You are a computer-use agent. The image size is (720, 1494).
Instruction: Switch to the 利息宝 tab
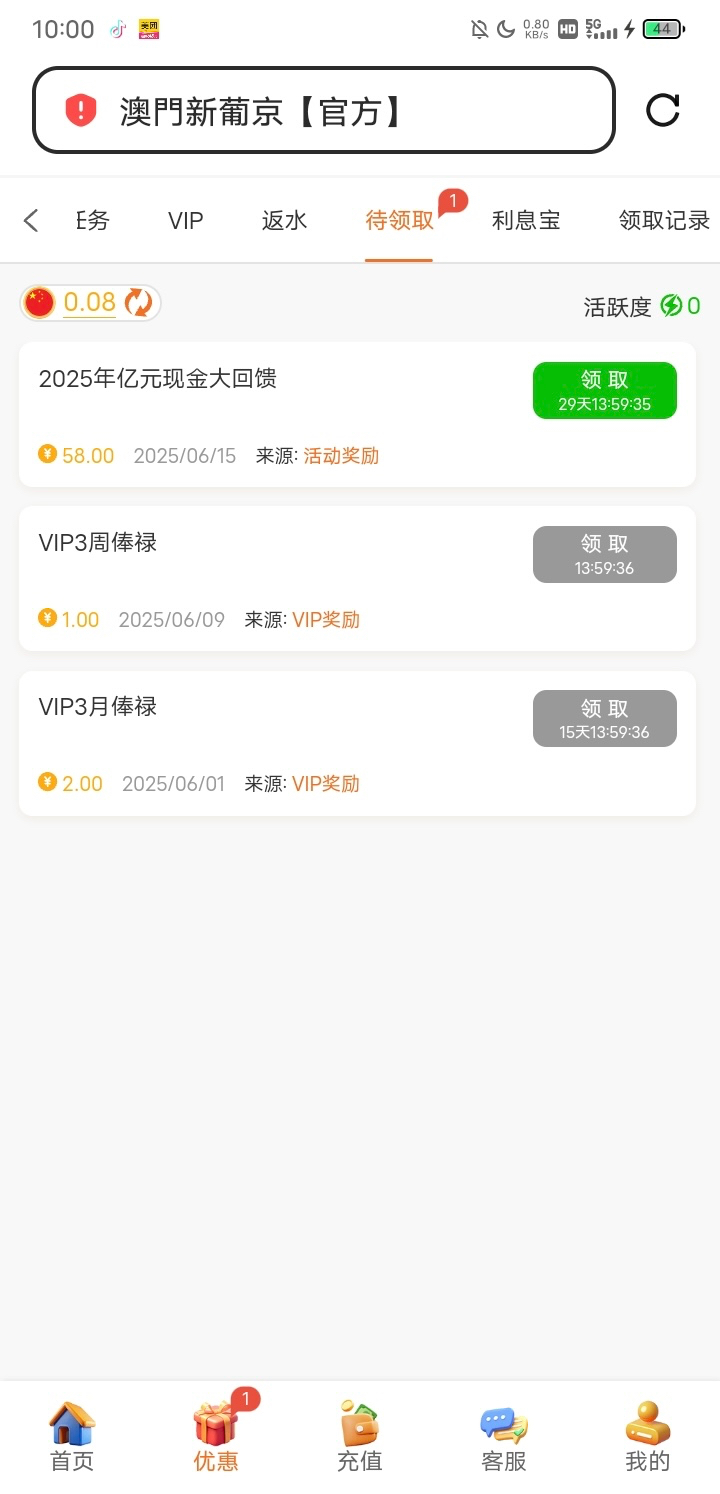[526, 221]
